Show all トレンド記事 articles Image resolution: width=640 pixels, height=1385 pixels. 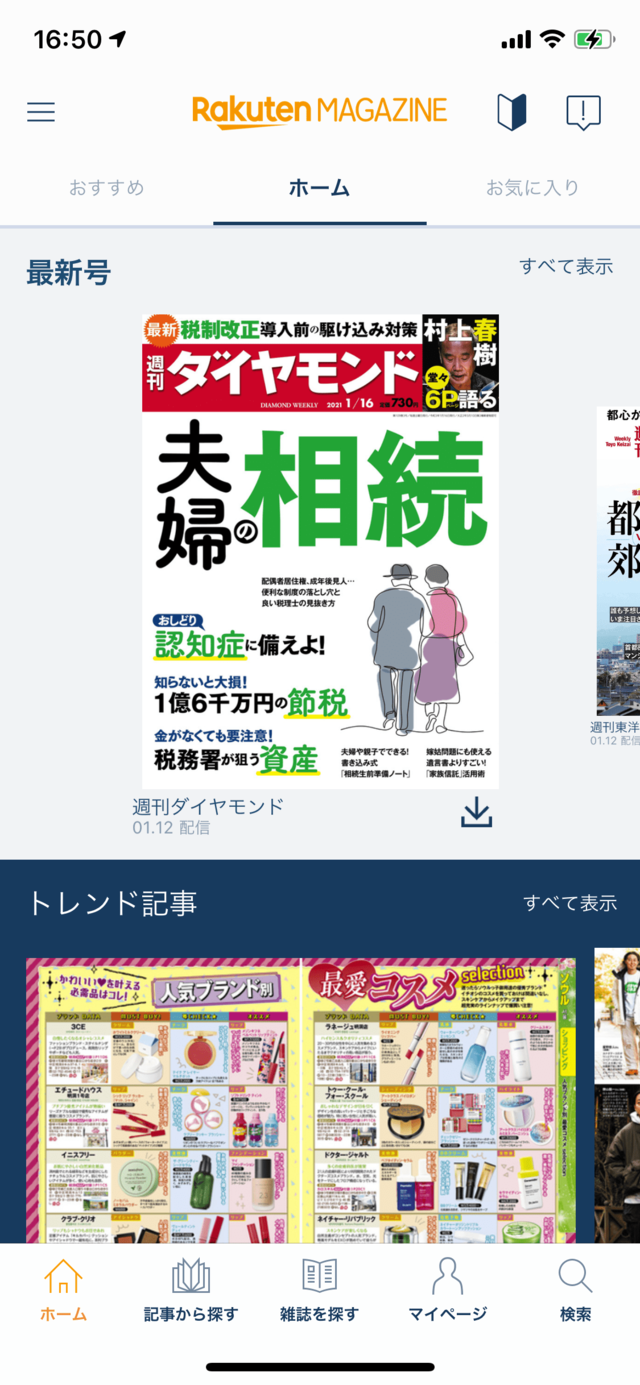[570, 903]
